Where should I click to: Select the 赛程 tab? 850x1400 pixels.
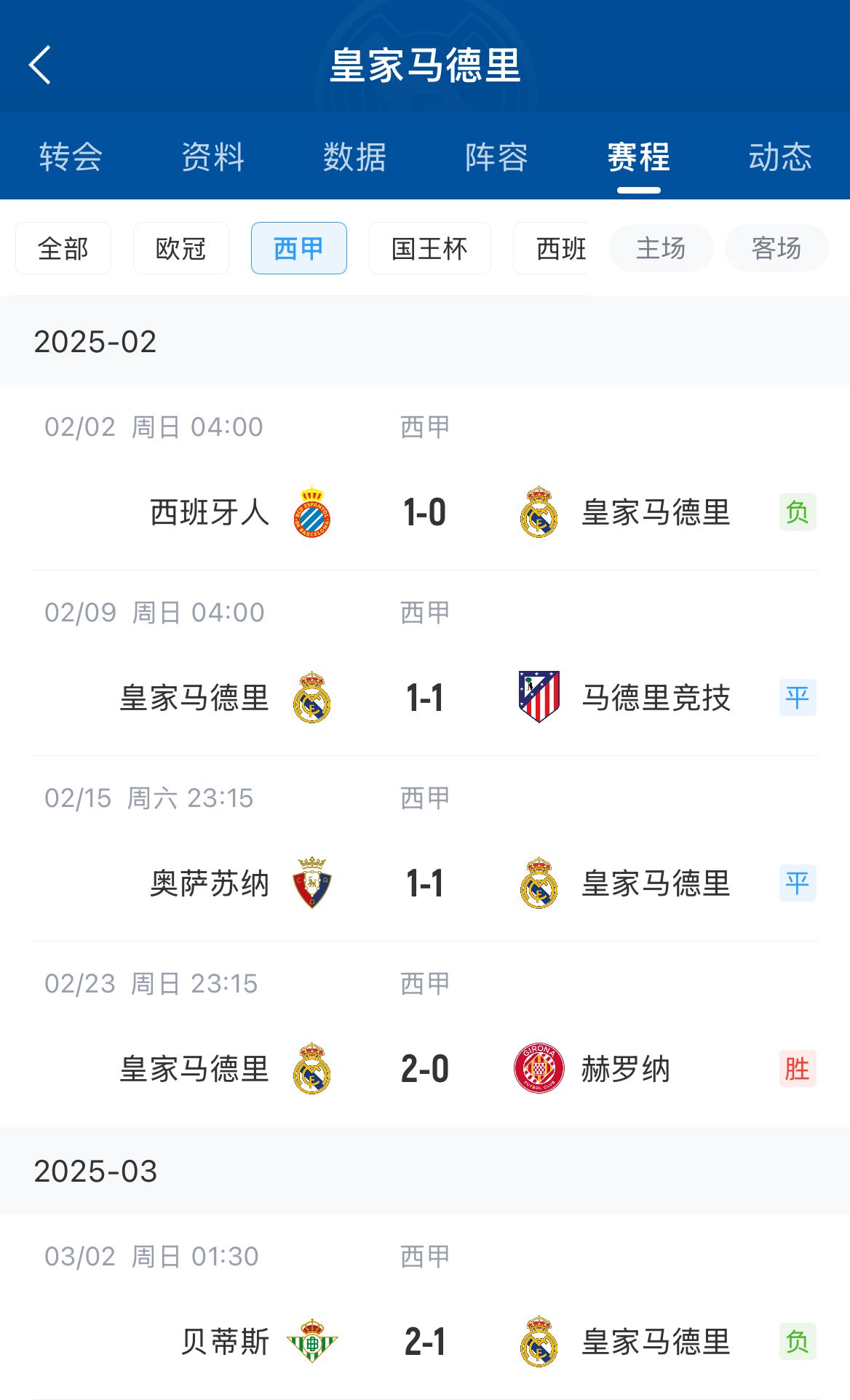[x=638, y=157]
